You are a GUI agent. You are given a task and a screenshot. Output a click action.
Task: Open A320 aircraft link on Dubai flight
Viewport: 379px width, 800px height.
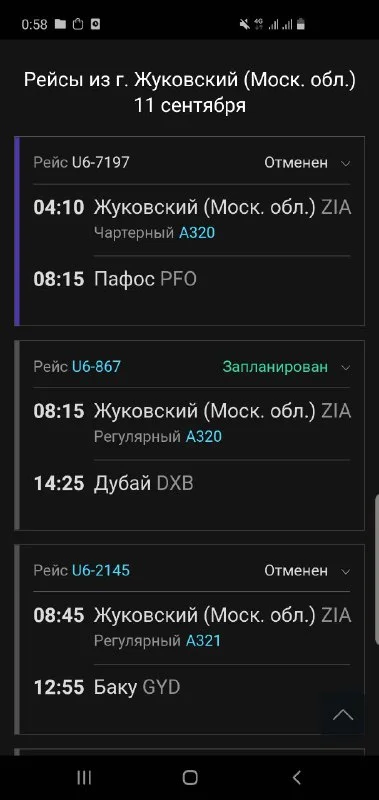tap(204, 437)
